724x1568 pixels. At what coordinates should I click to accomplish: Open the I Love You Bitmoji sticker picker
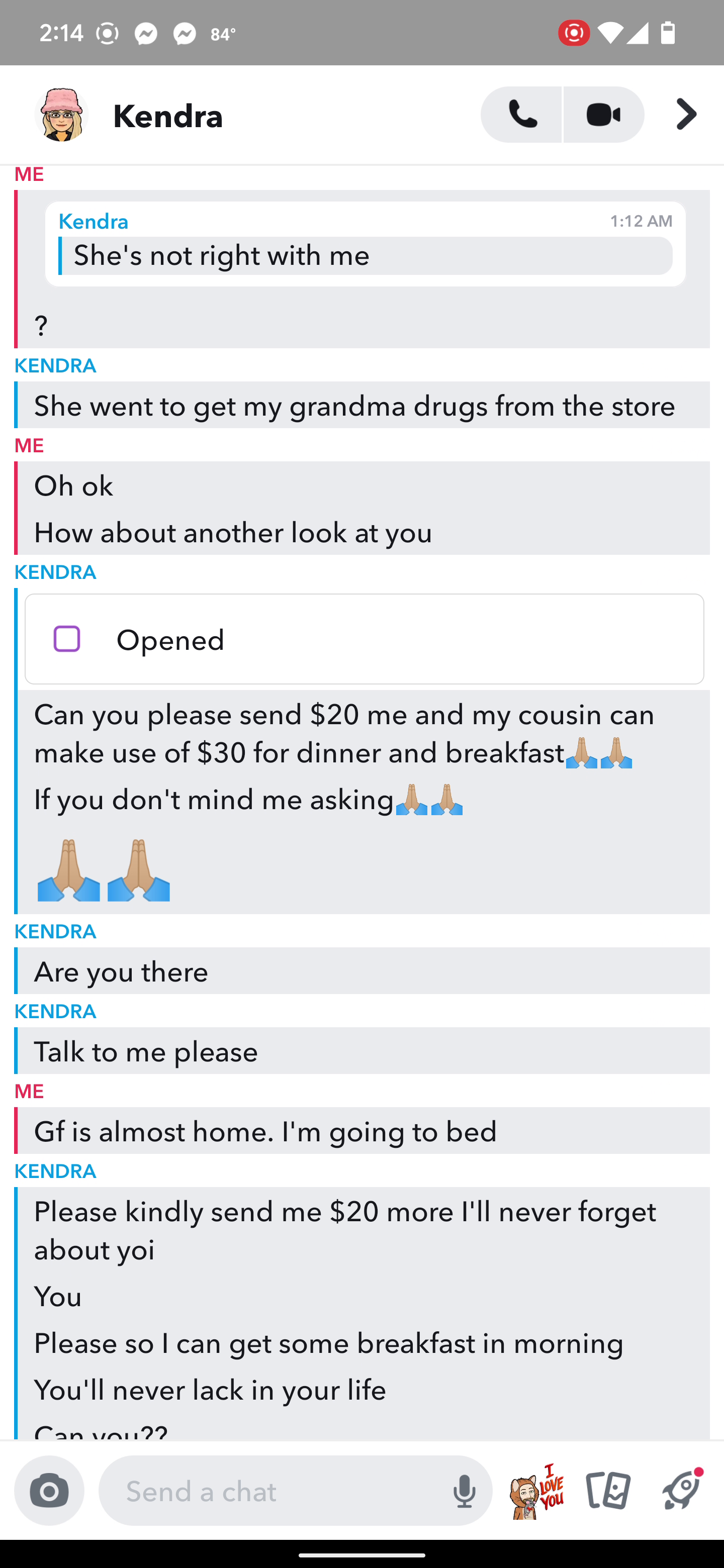pyautogui.click(x=536, y=1491)
